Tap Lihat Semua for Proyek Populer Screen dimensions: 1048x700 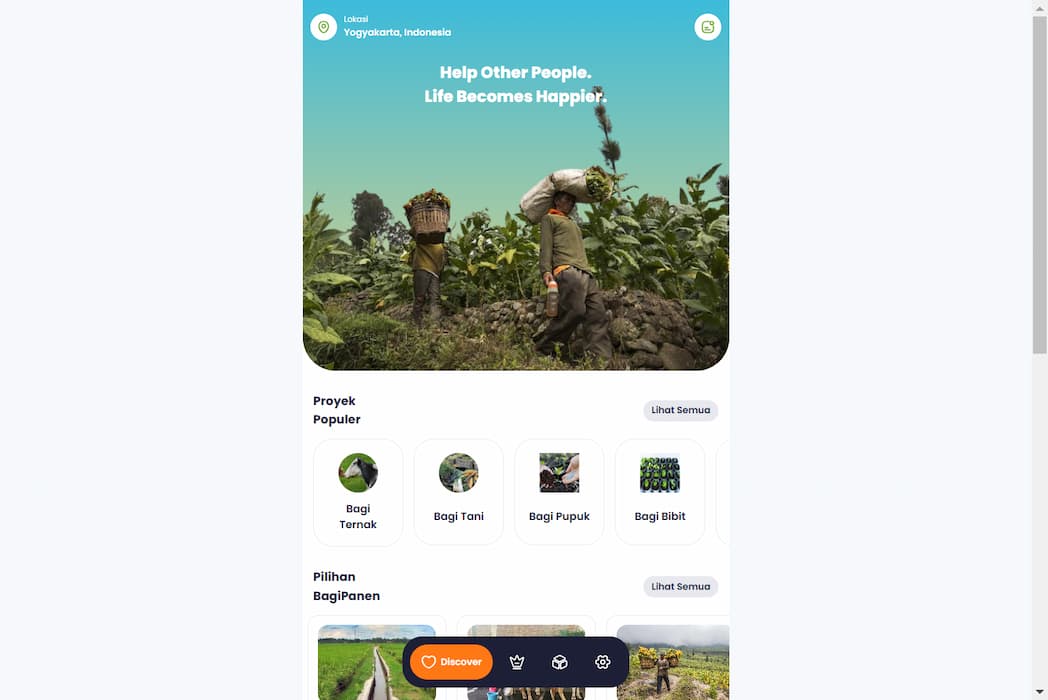(x=680, y=410)
